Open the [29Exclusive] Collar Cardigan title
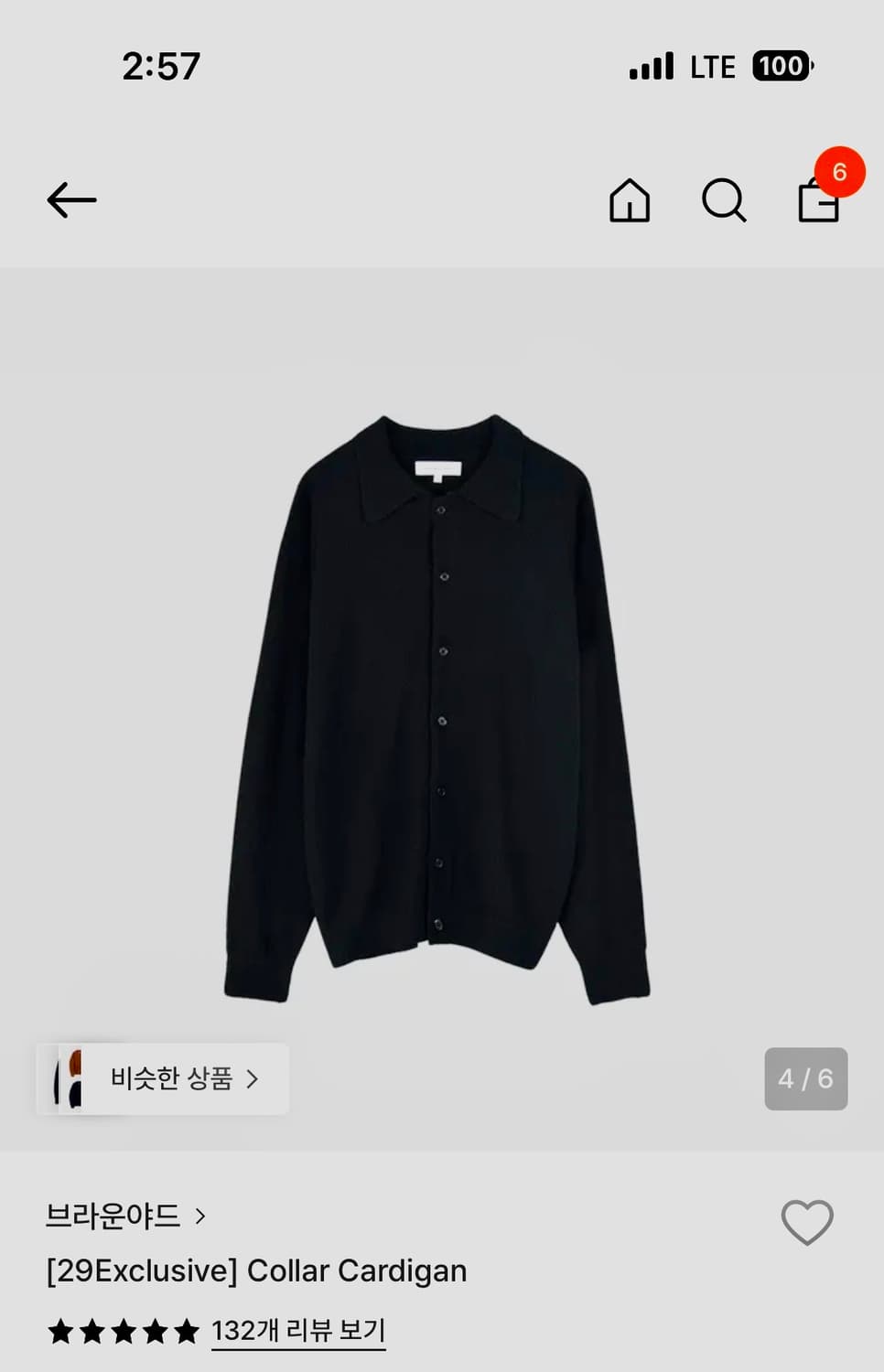884x1372 pixels. (x=258, y=1270)
